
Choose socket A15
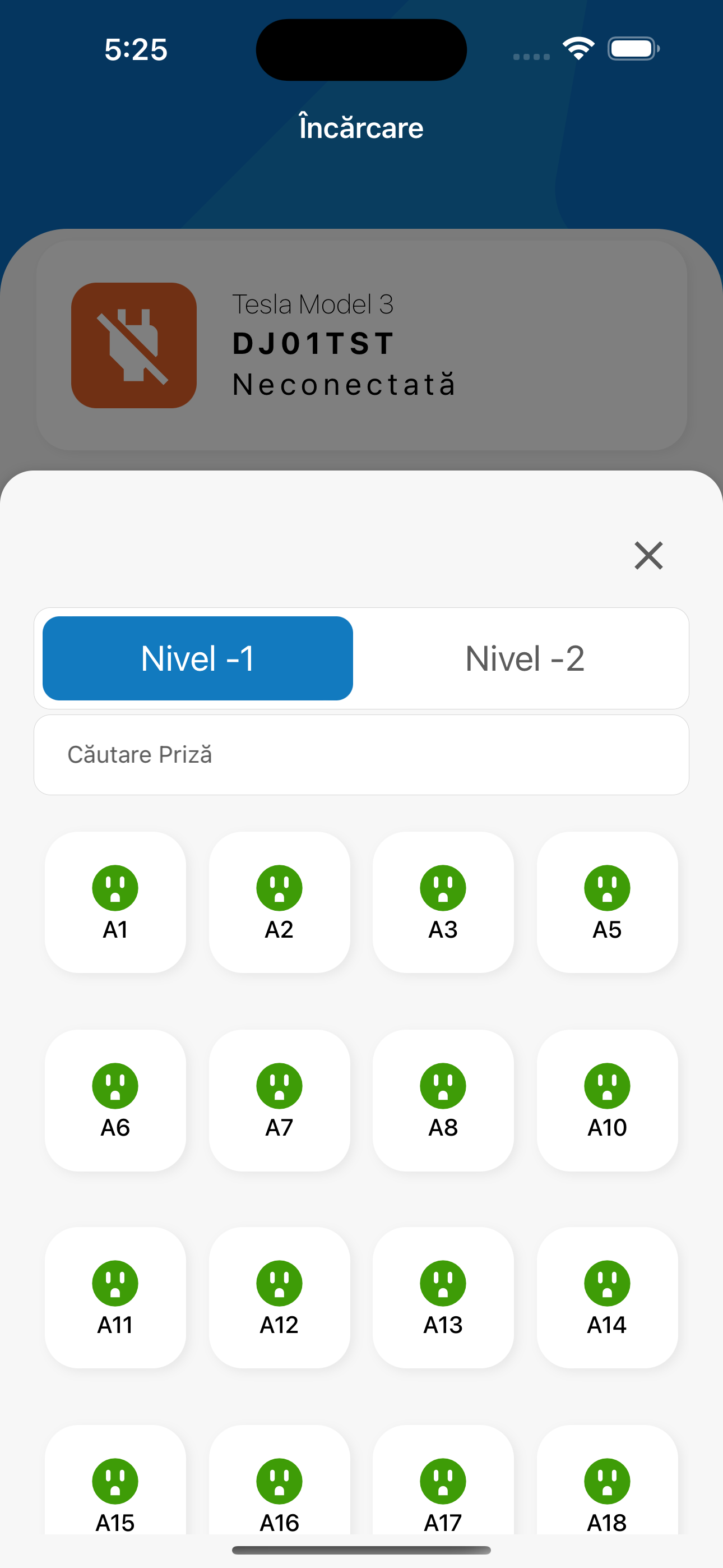[x=115, y=1488]
